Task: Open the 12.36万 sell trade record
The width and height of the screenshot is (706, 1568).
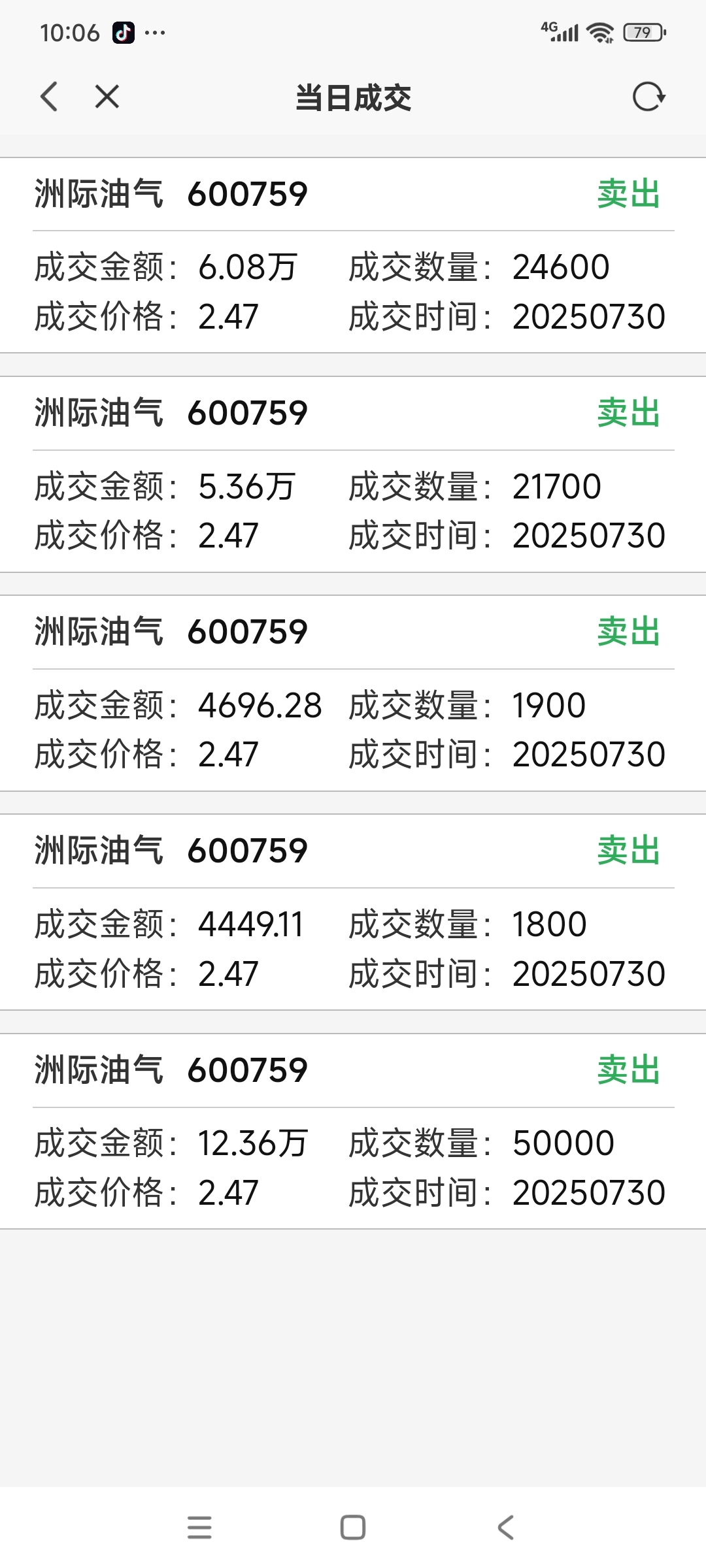Action: point(353,1131)
